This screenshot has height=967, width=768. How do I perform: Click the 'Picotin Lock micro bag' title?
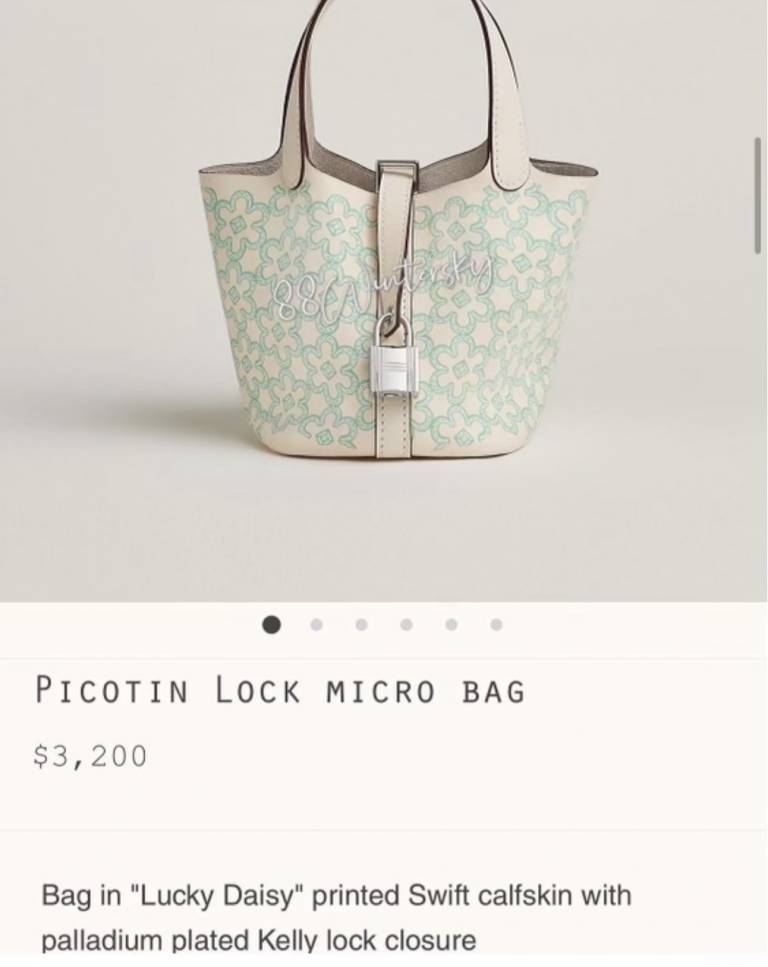(280, 688)
